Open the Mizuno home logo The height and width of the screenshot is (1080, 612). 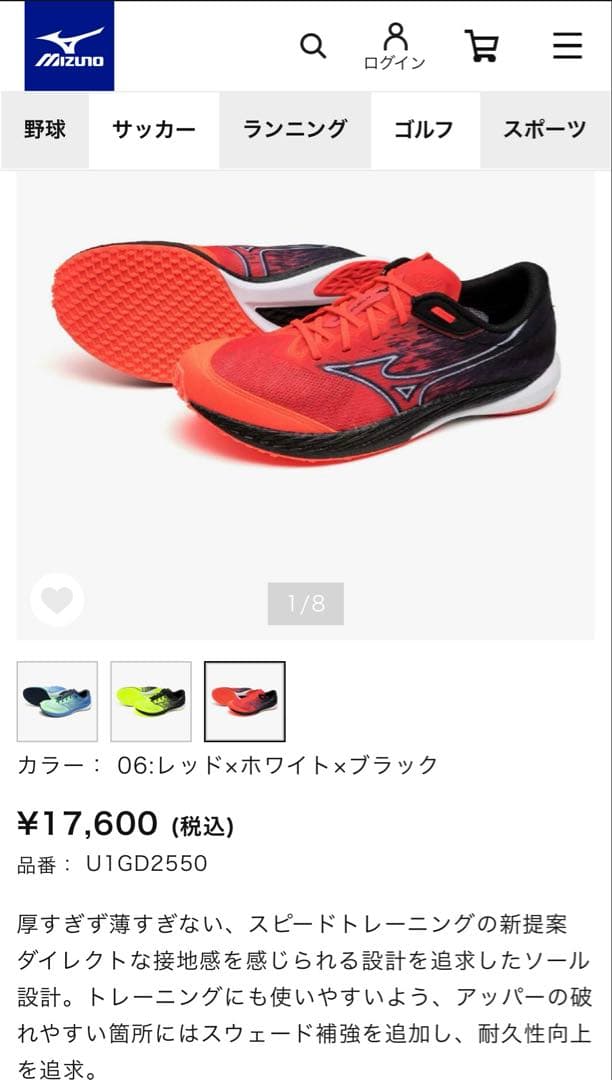(69, 46)
